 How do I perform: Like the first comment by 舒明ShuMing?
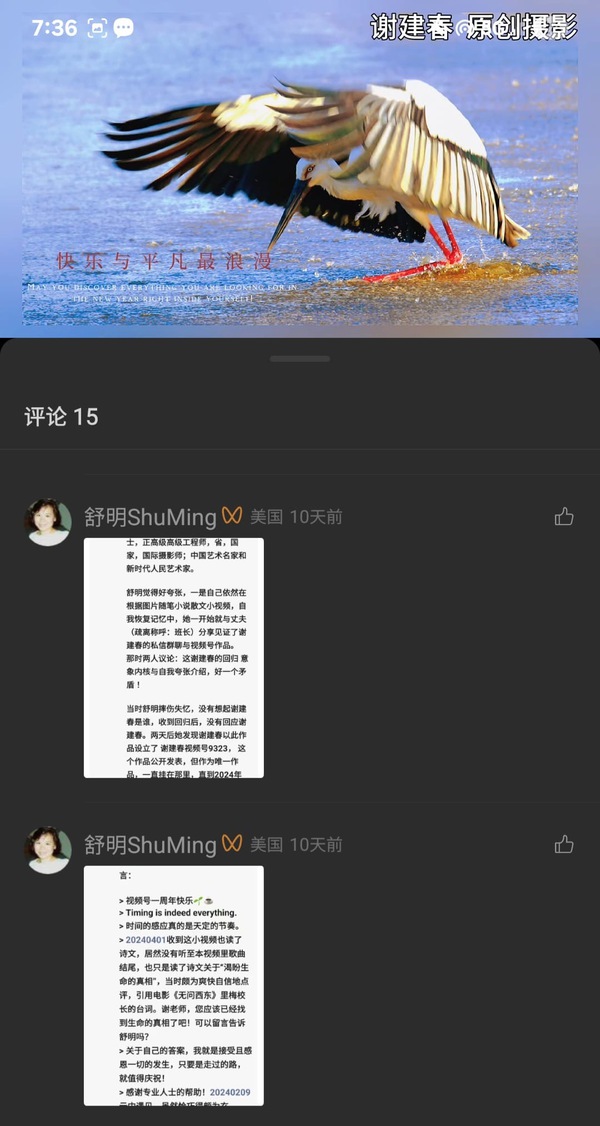[x=564, y=517]
